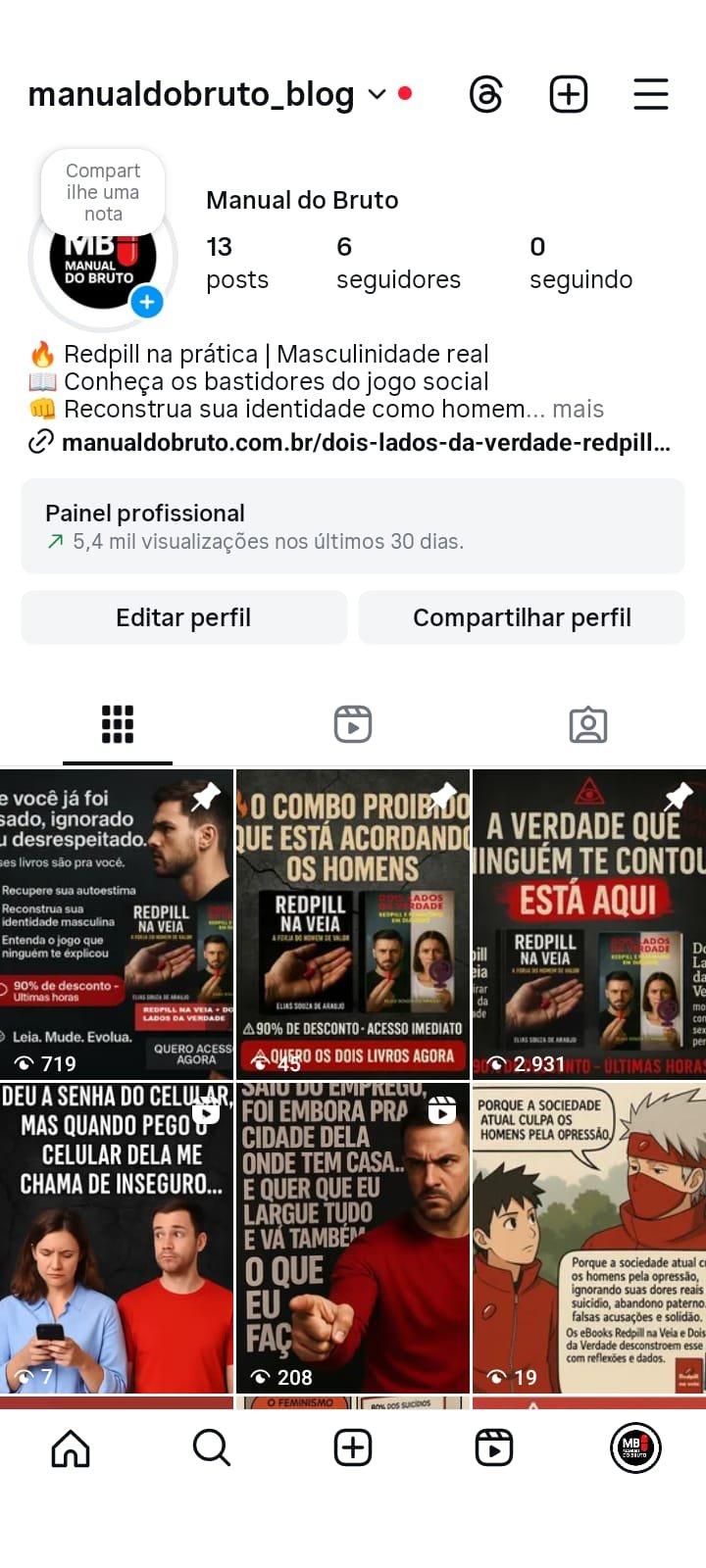Open the Threads icon
The image size is (706, 1568).
point(486,95)
